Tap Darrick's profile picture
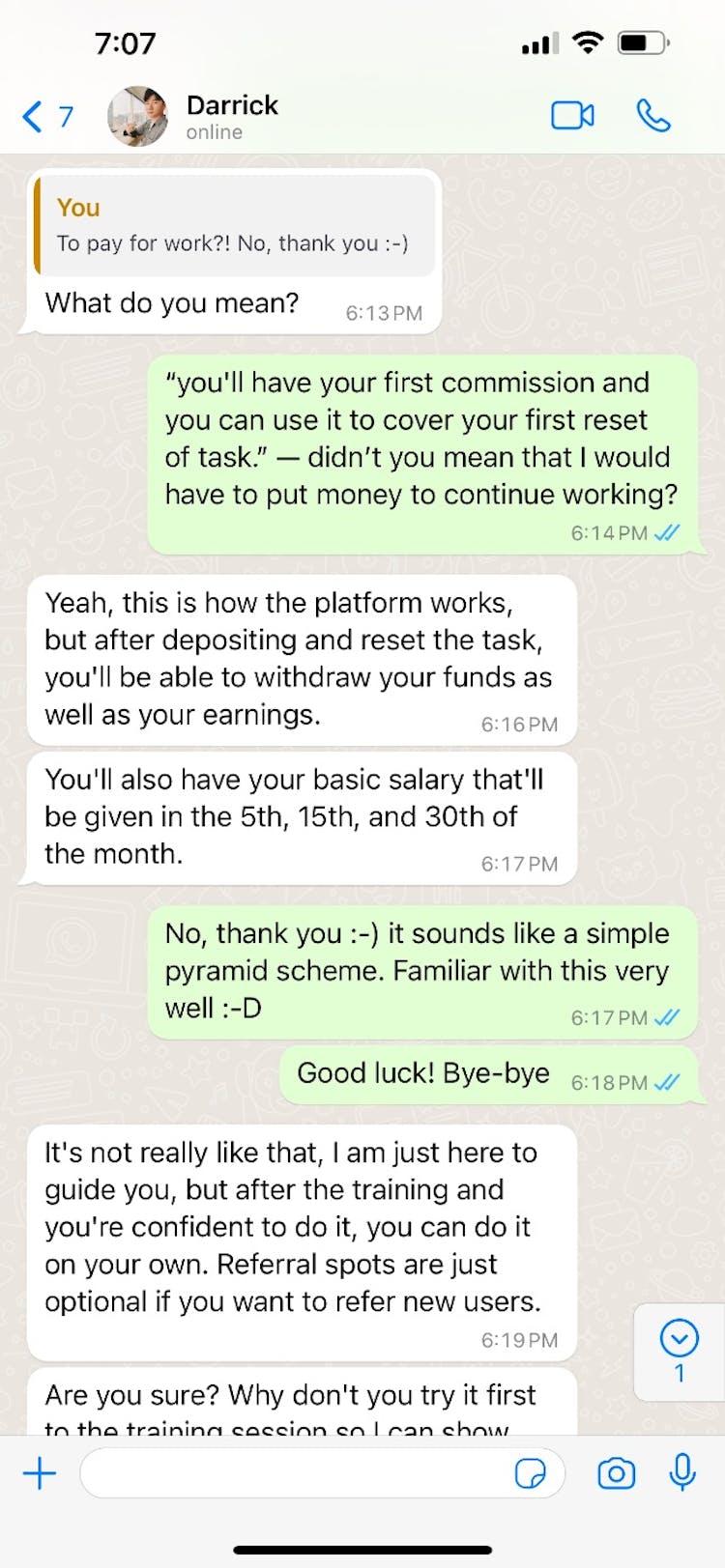Screen dimensions: 725x1568 click(x=138, y=115)
